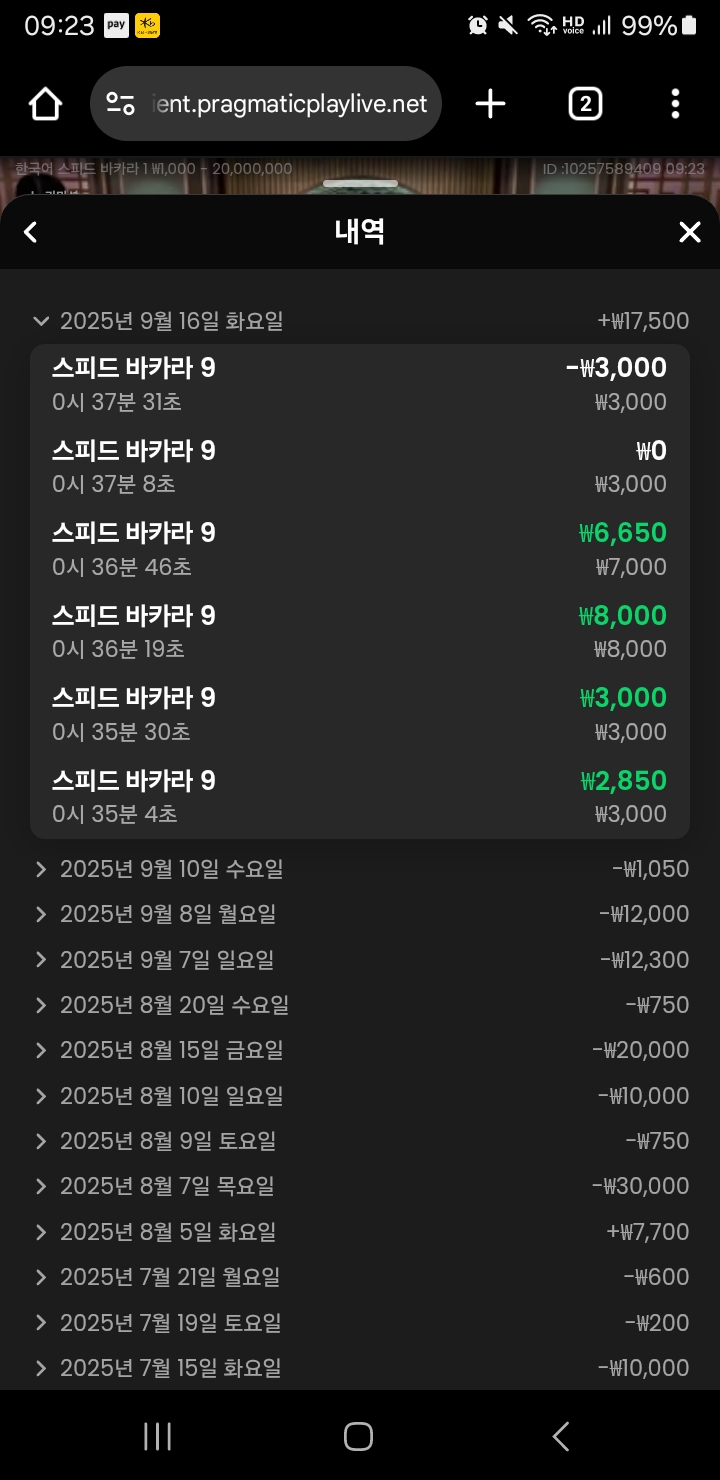Open the ₩6,650 win at 0시 36분 46초
Viewport: 720px width, 1480px height.
pos(360,549)
